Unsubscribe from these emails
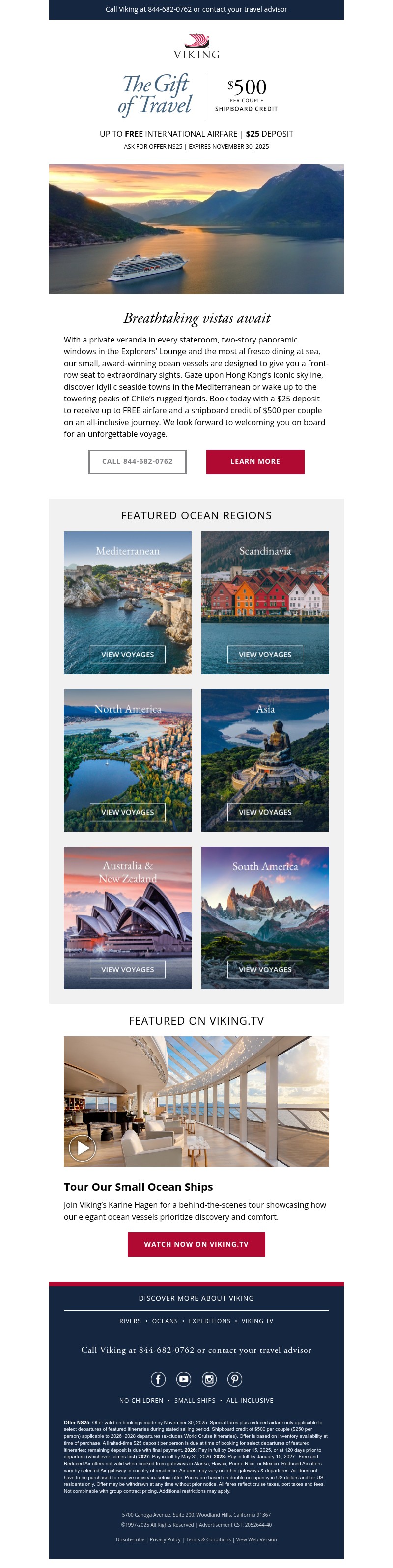The width and height of the screenshot is (393, 1568). pyautogui.click(x=130, y=1539)
